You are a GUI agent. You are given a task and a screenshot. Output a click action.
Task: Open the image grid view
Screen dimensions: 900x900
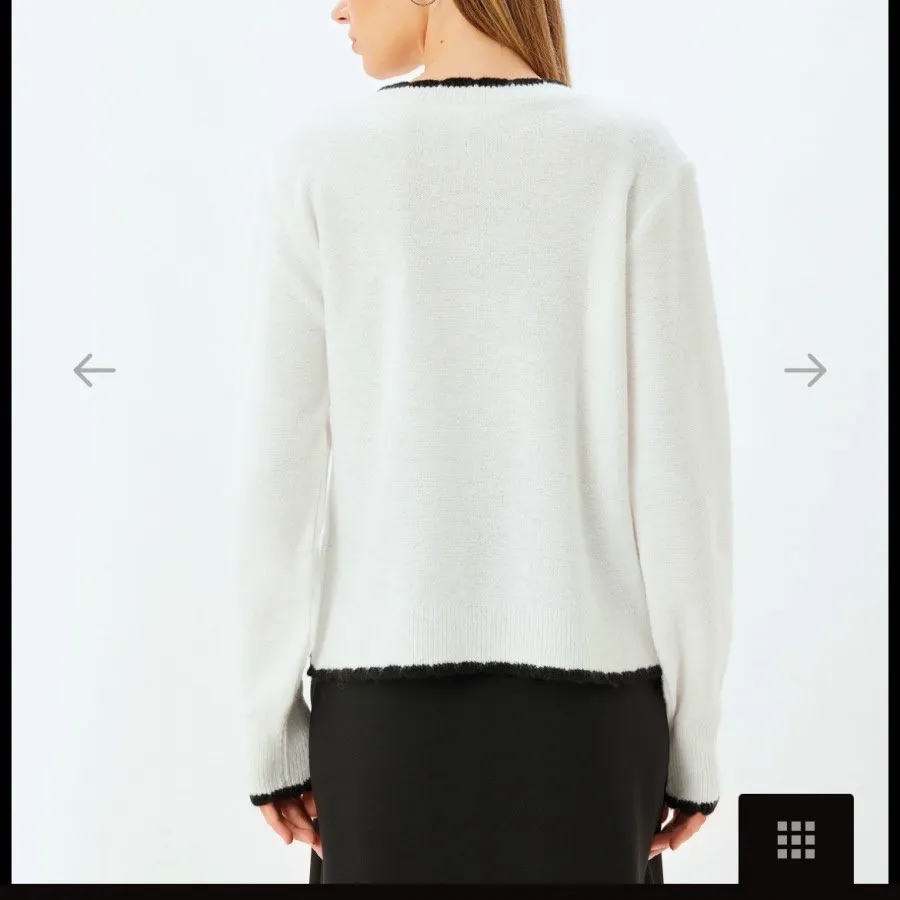pos(796,839)
